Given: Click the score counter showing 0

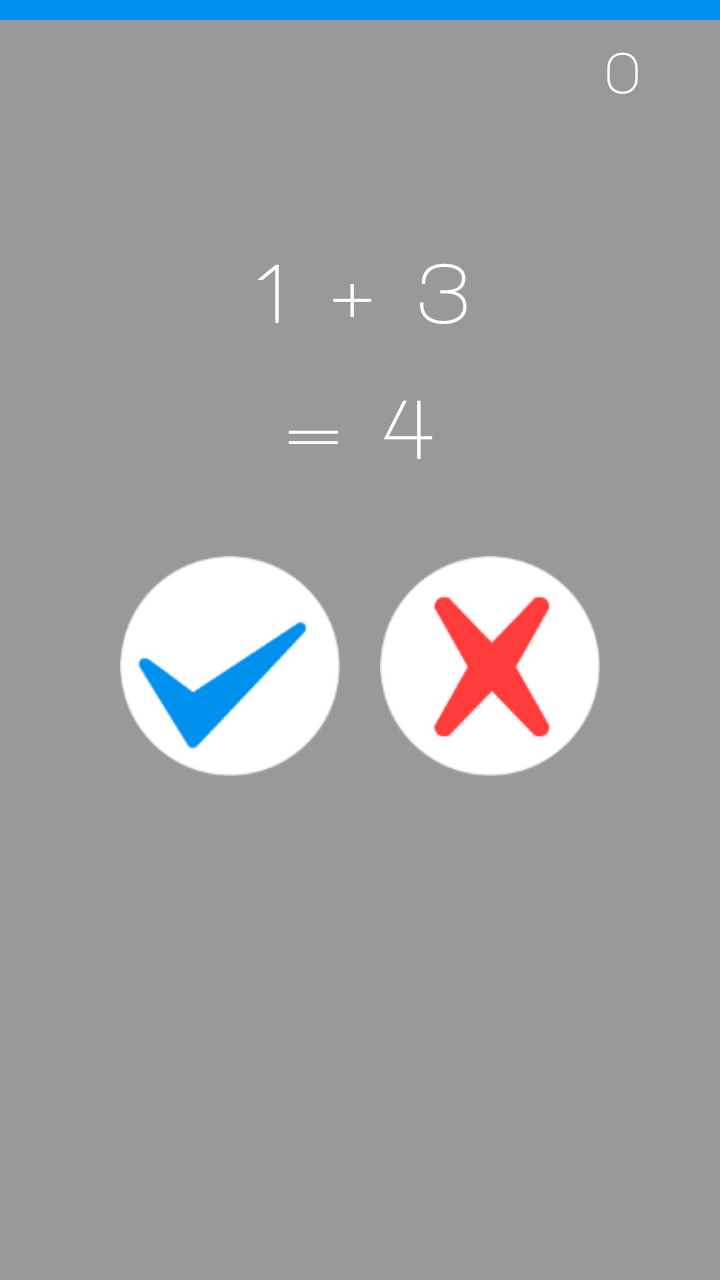Looking at the screenshot, I should click(621, 72).
